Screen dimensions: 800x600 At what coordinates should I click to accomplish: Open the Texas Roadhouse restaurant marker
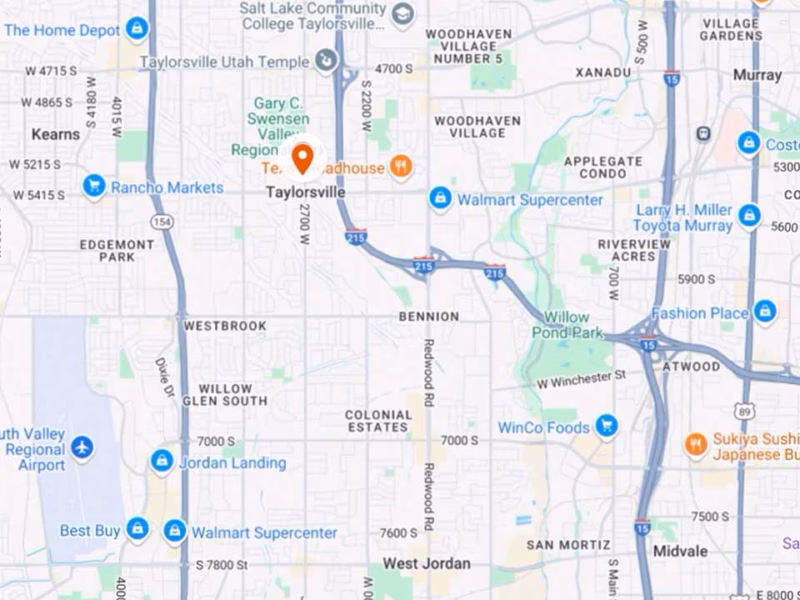coord(401,167)
